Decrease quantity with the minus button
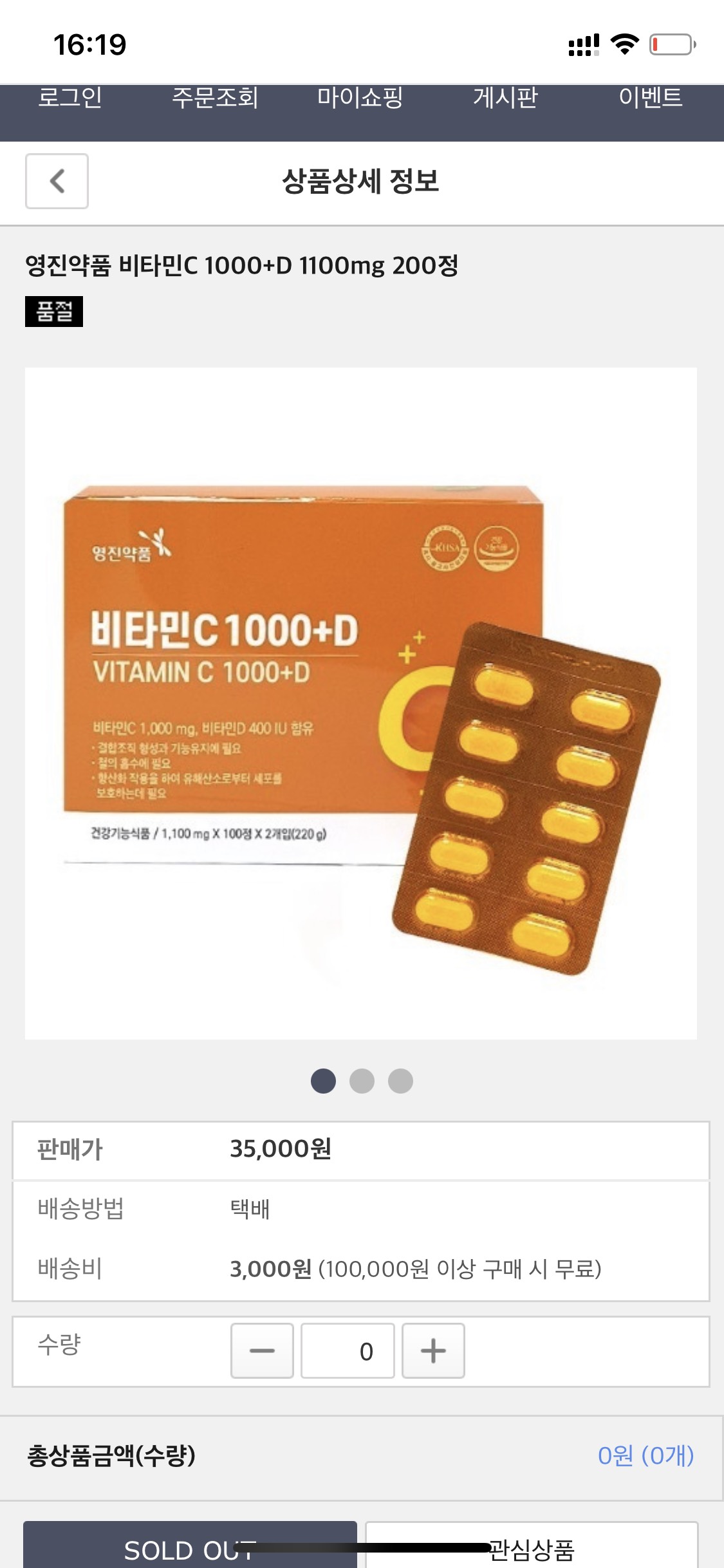The image size is (724, 1568). [x=262, y=1350]
